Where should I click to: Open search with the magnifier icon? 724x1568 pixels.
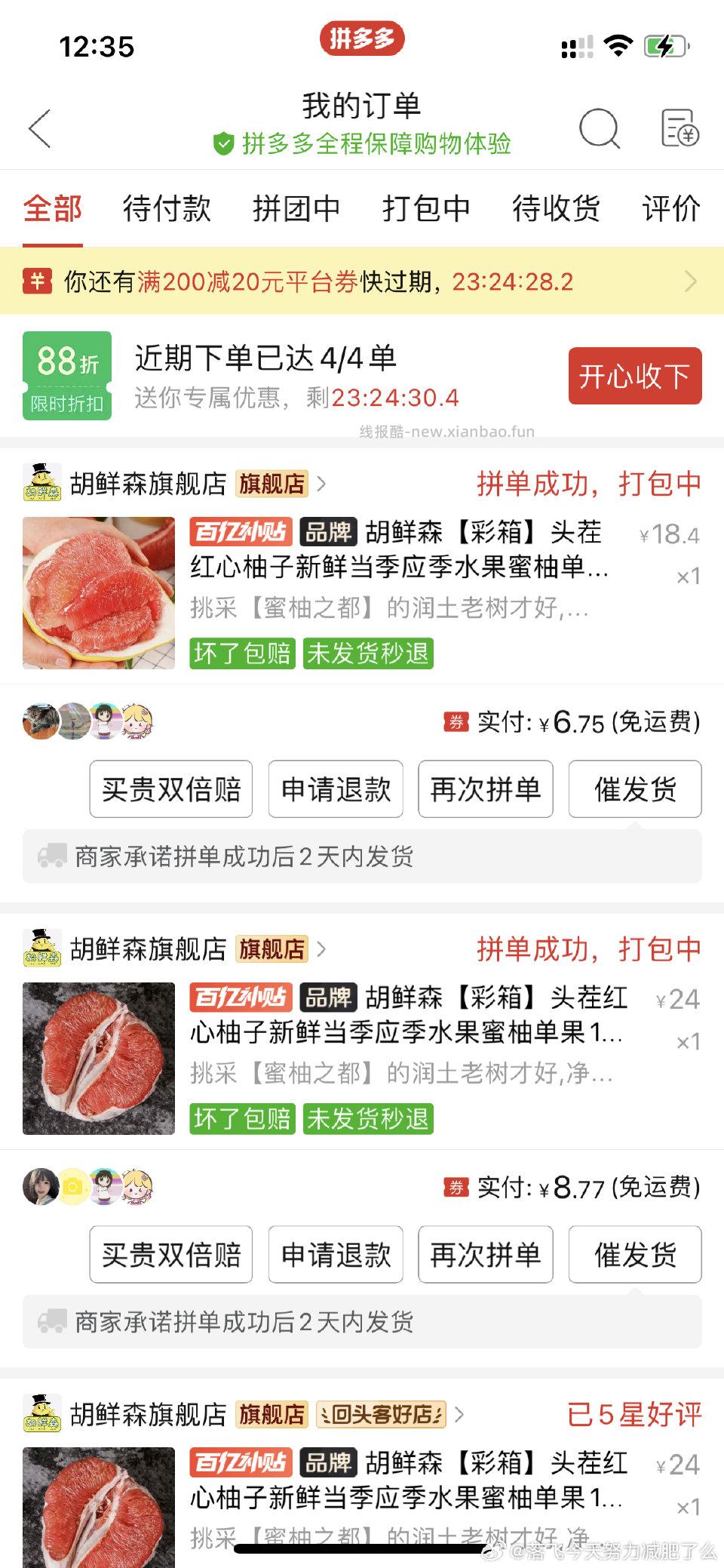600,128
